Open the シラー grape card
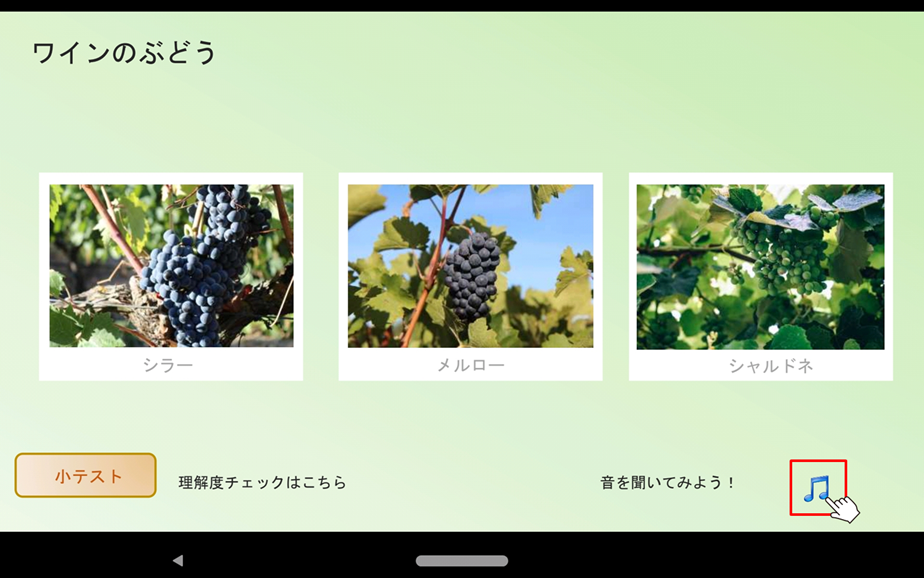The width and height of the screenshot is (924, 578). coord(171,276)
